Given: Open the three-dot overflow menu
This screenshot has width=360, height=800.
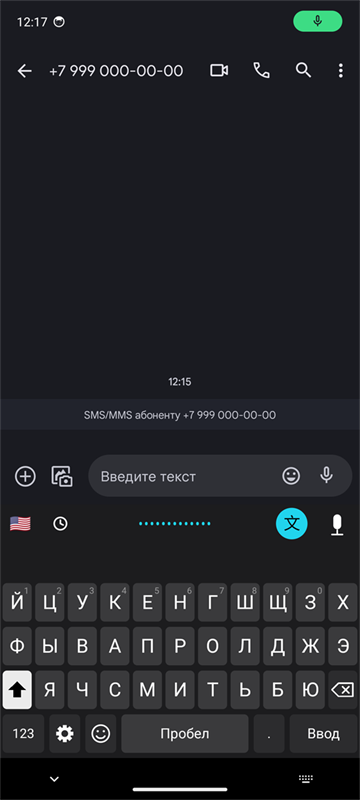Looking at the screenshot, I should tap(341, 70).
